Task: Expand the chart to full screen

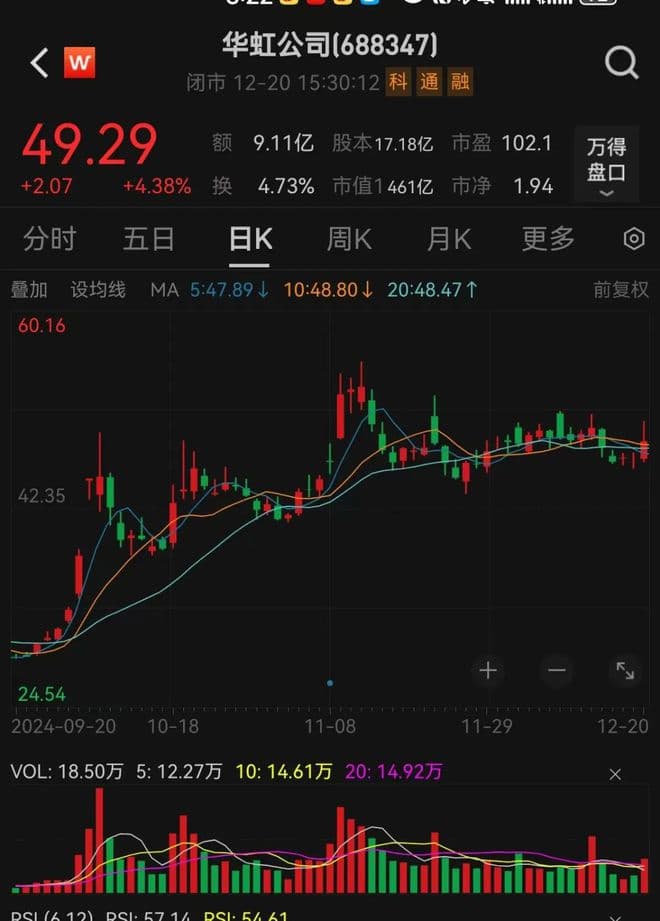Action: click(626, 671)
